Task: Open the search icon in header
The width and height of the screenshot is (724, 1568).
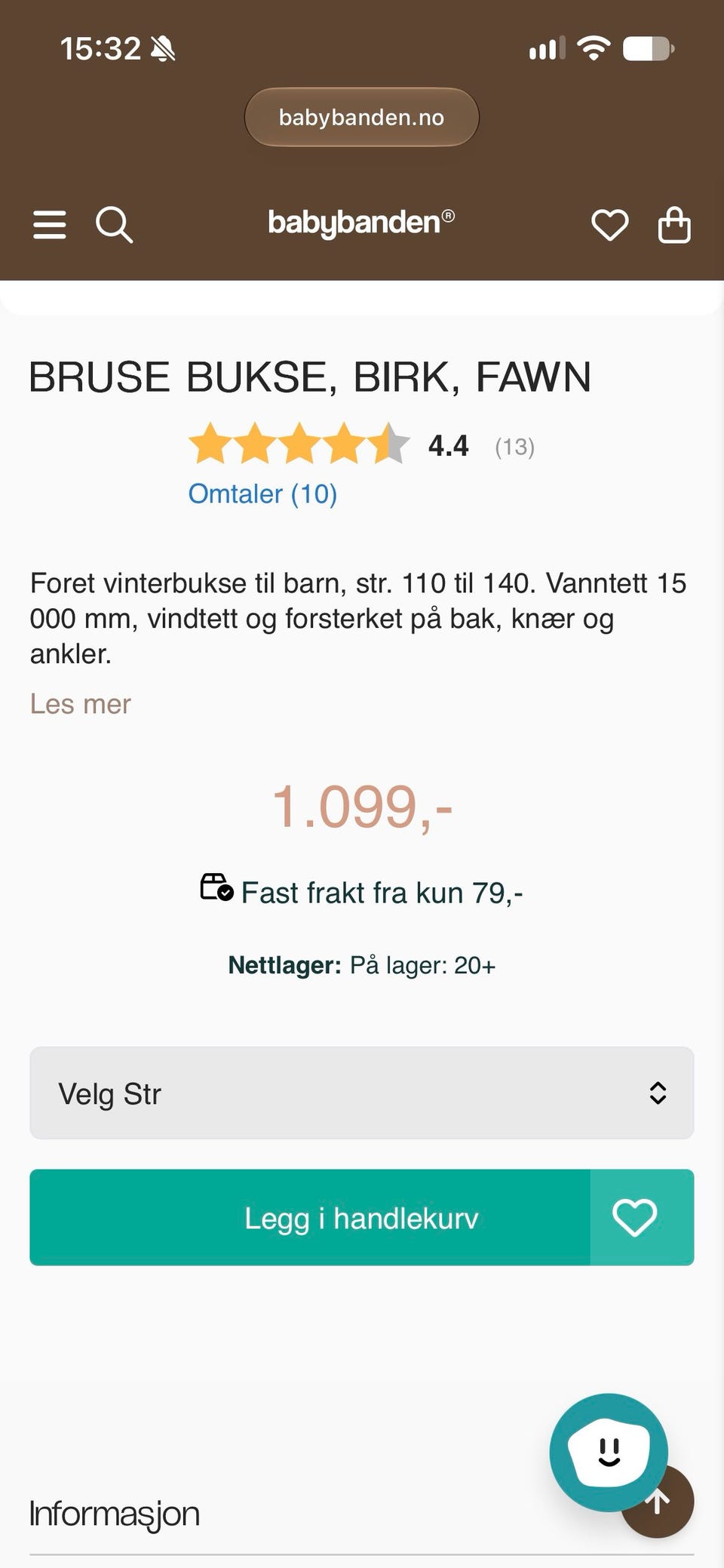Action: click(115, 225)
